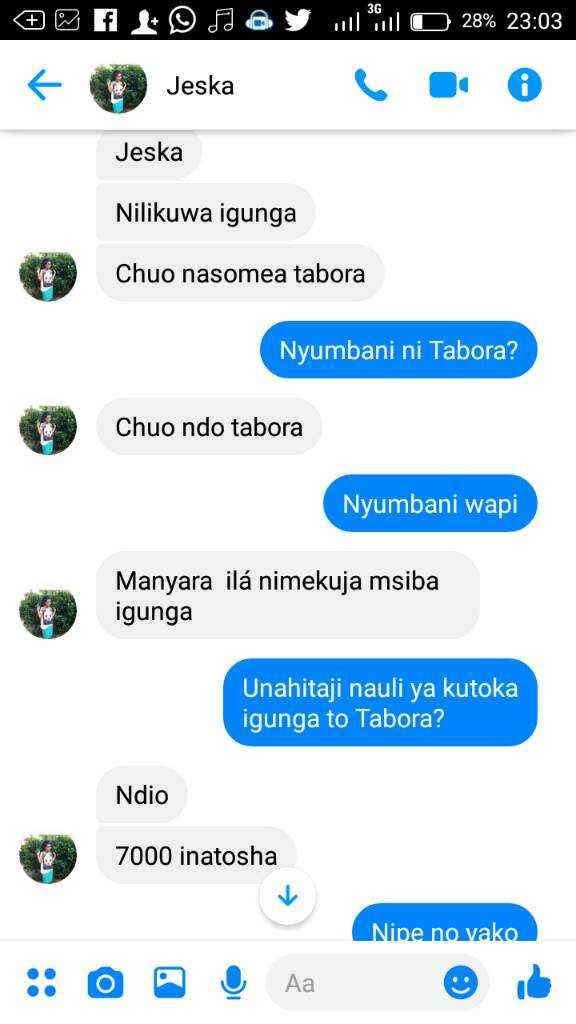Image resolution: width=576 pixels, height=1024 pixels.
Task: Open camera to take a photo
Action: click(x=105, y=983)
